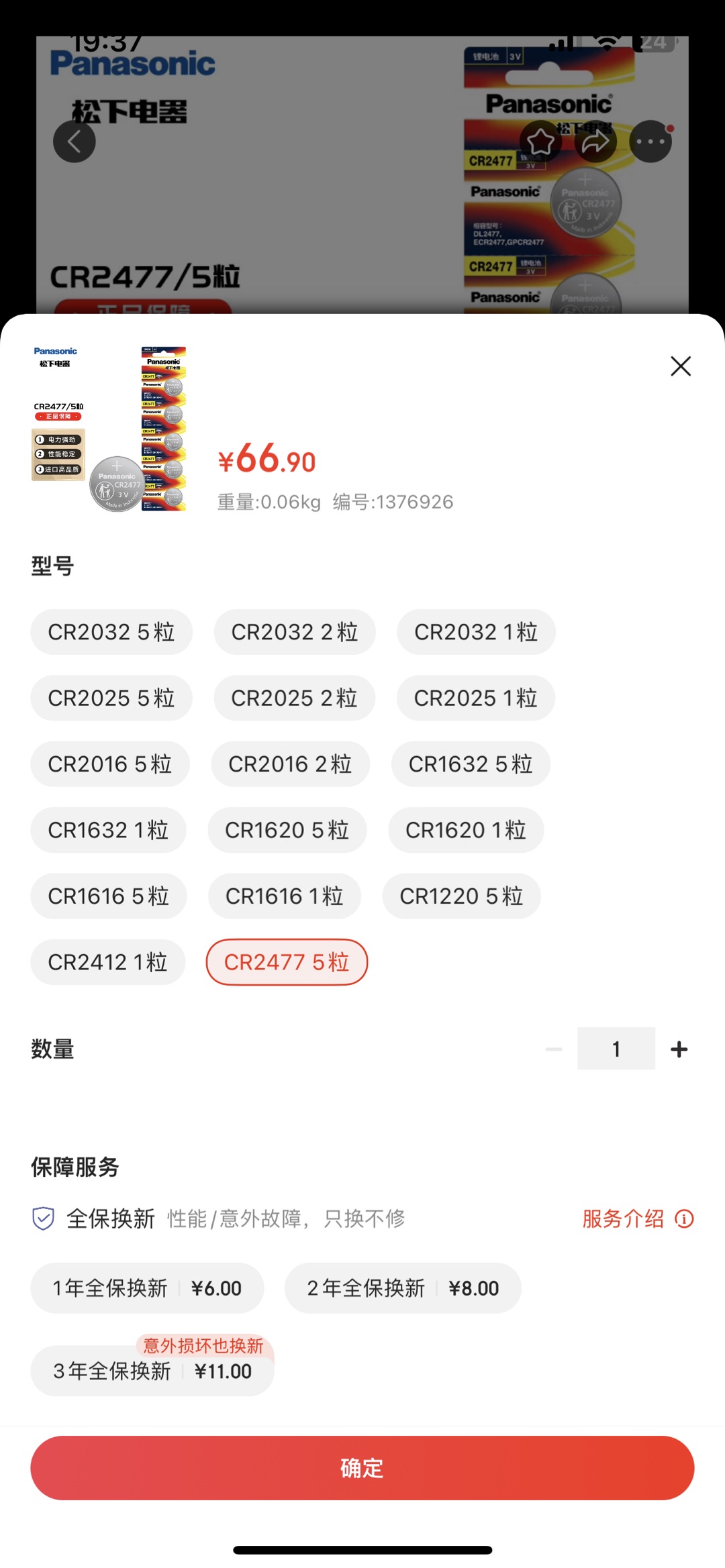Choose the CR1220 5粒 chip

coord(461,896)
